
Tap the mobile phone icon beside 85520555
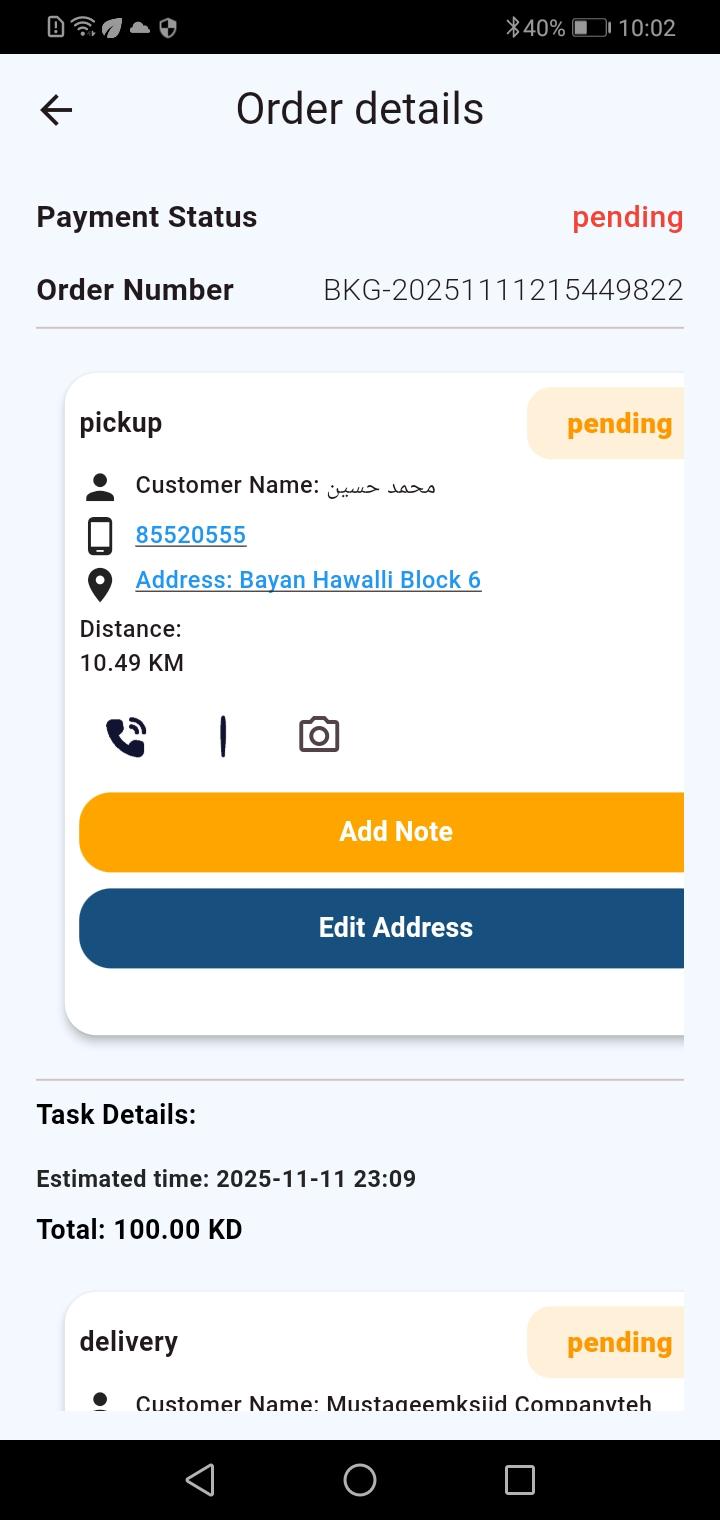[100, 534]
